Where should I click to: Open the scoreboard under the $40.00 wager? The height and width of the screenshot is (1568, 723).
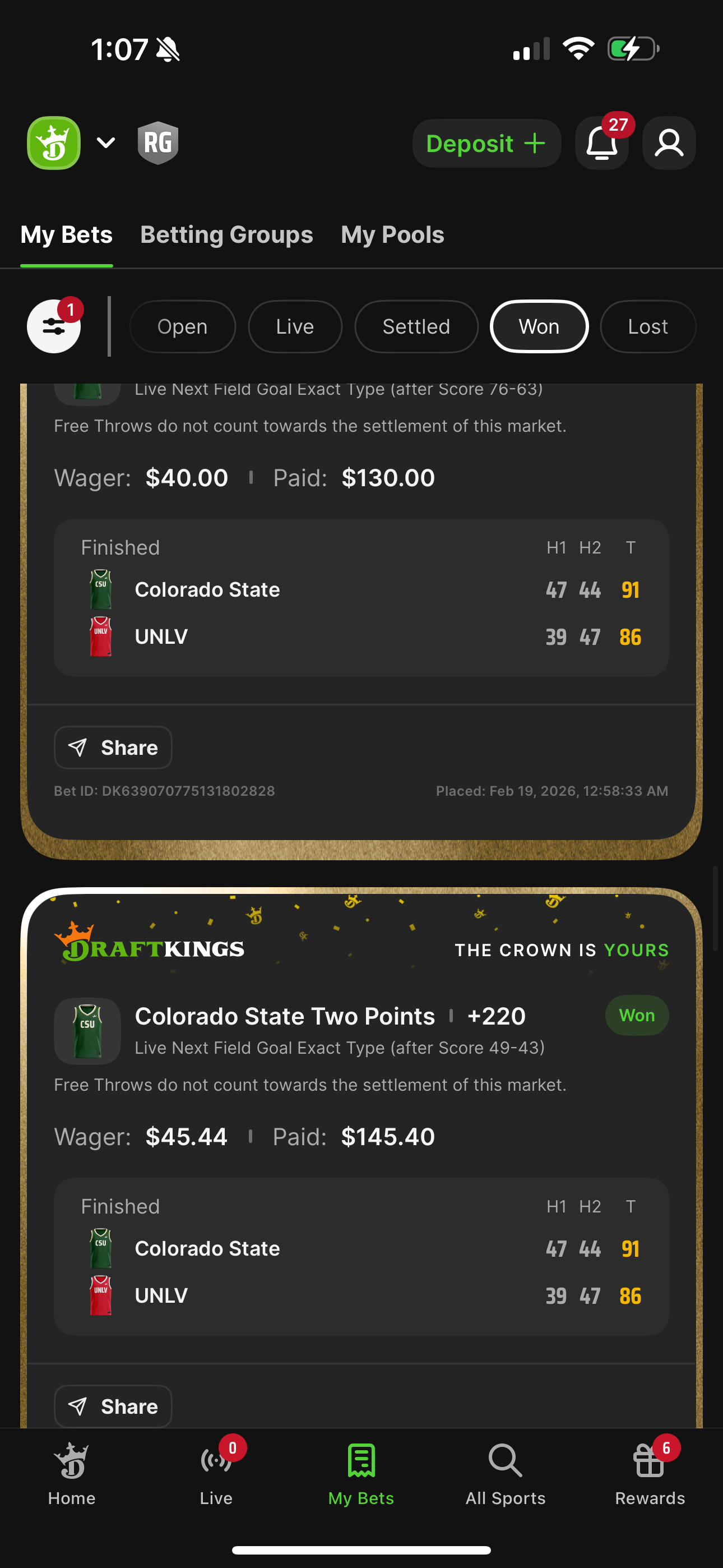[x=361, y=598]
